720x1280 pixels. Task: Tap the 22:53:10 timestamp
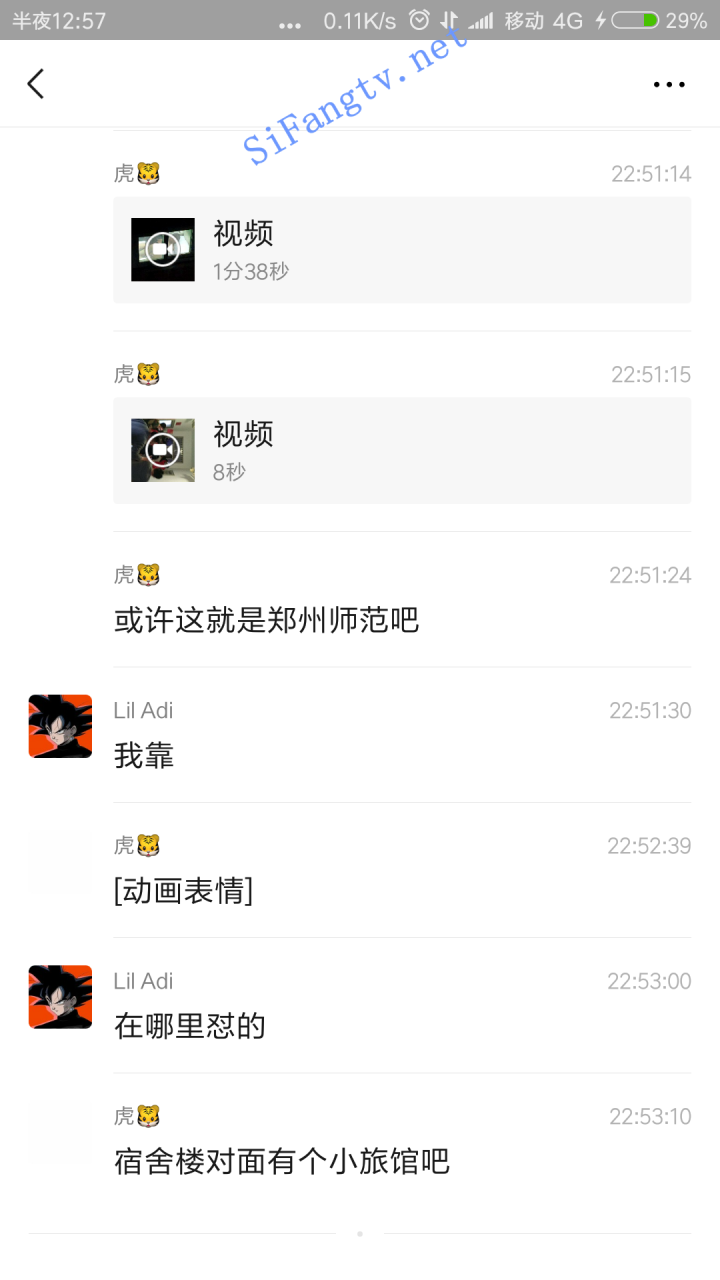click(649, 1116)
